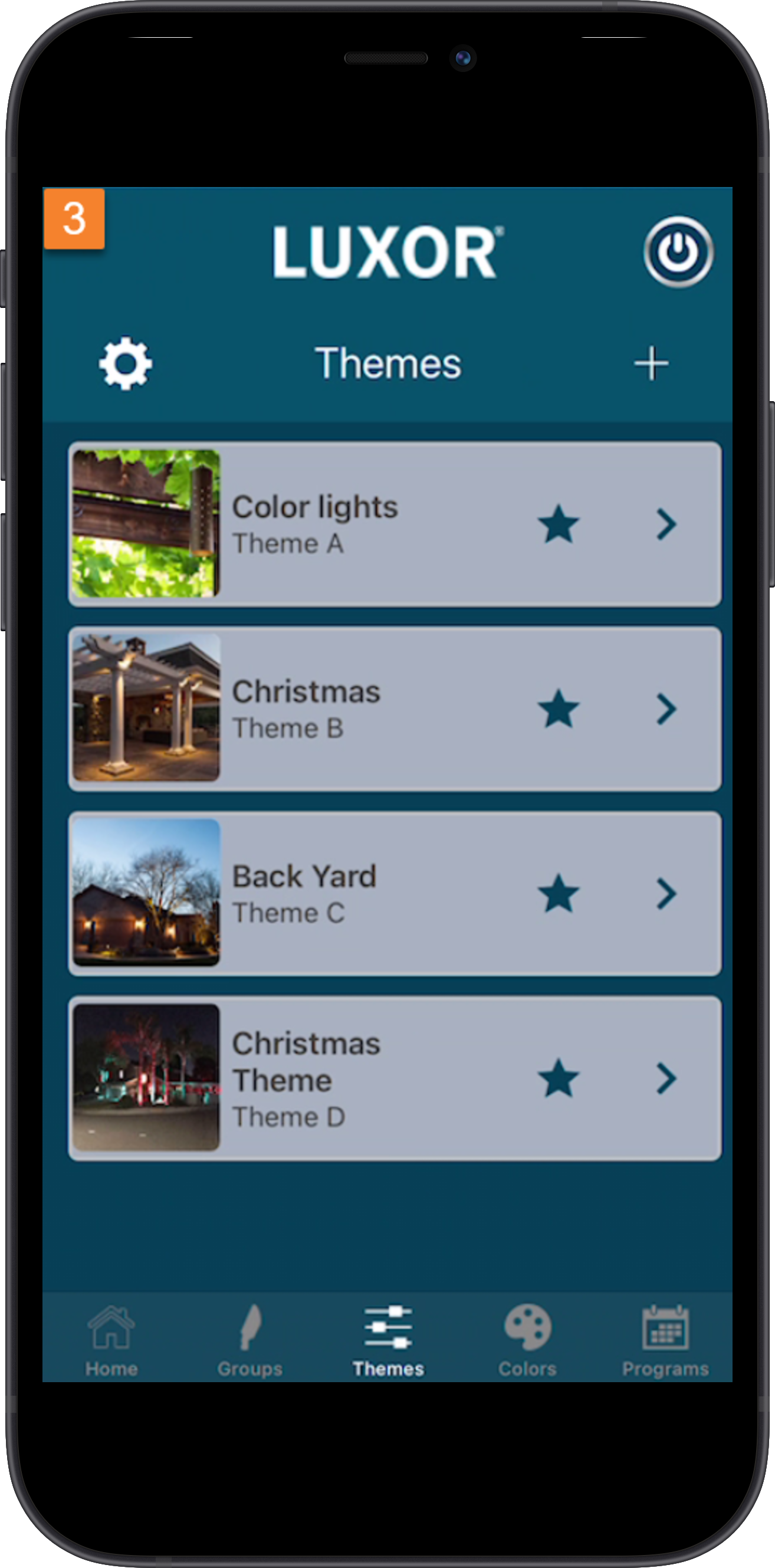Expand Color lights details chevron

[666, 524]
